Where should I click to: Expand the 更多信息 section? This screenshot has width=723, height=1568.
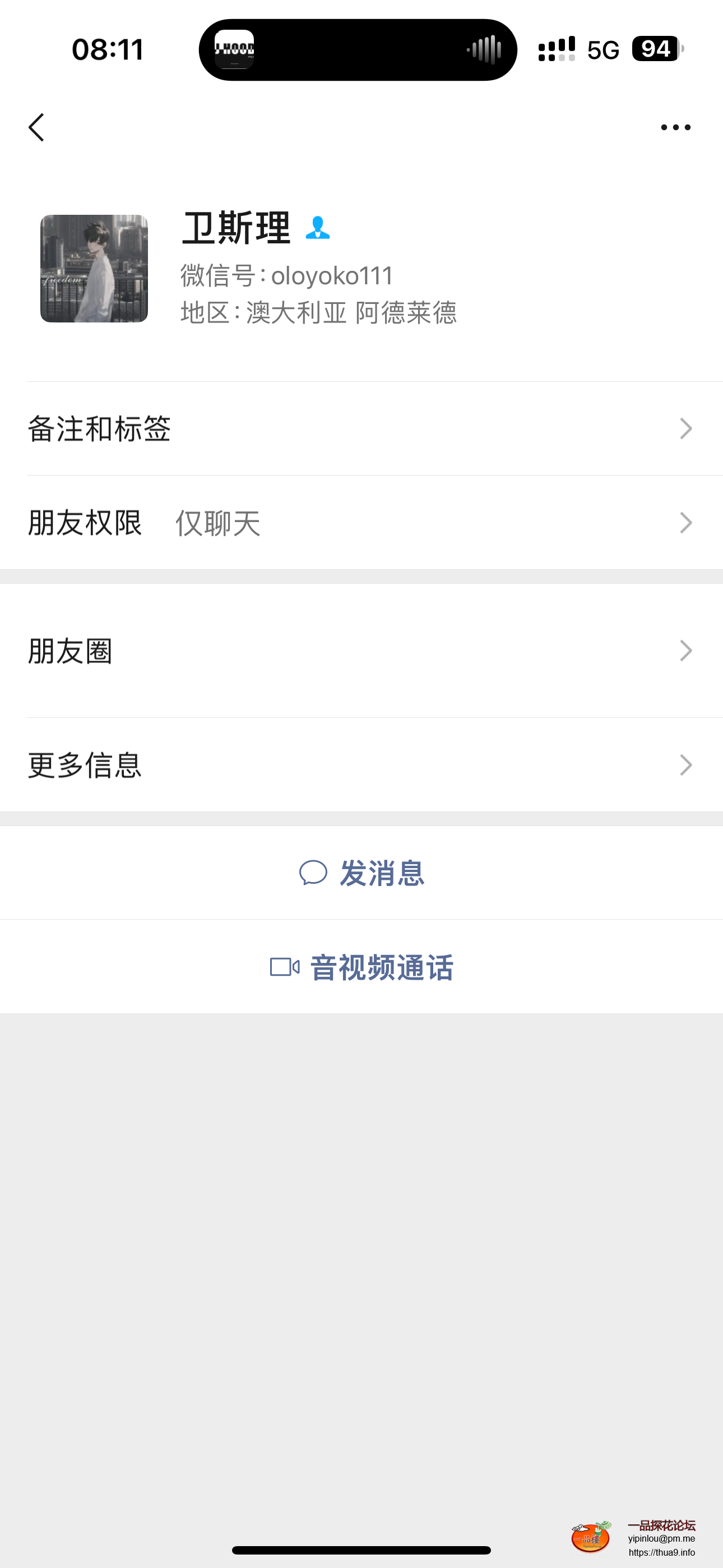[361, 765]
